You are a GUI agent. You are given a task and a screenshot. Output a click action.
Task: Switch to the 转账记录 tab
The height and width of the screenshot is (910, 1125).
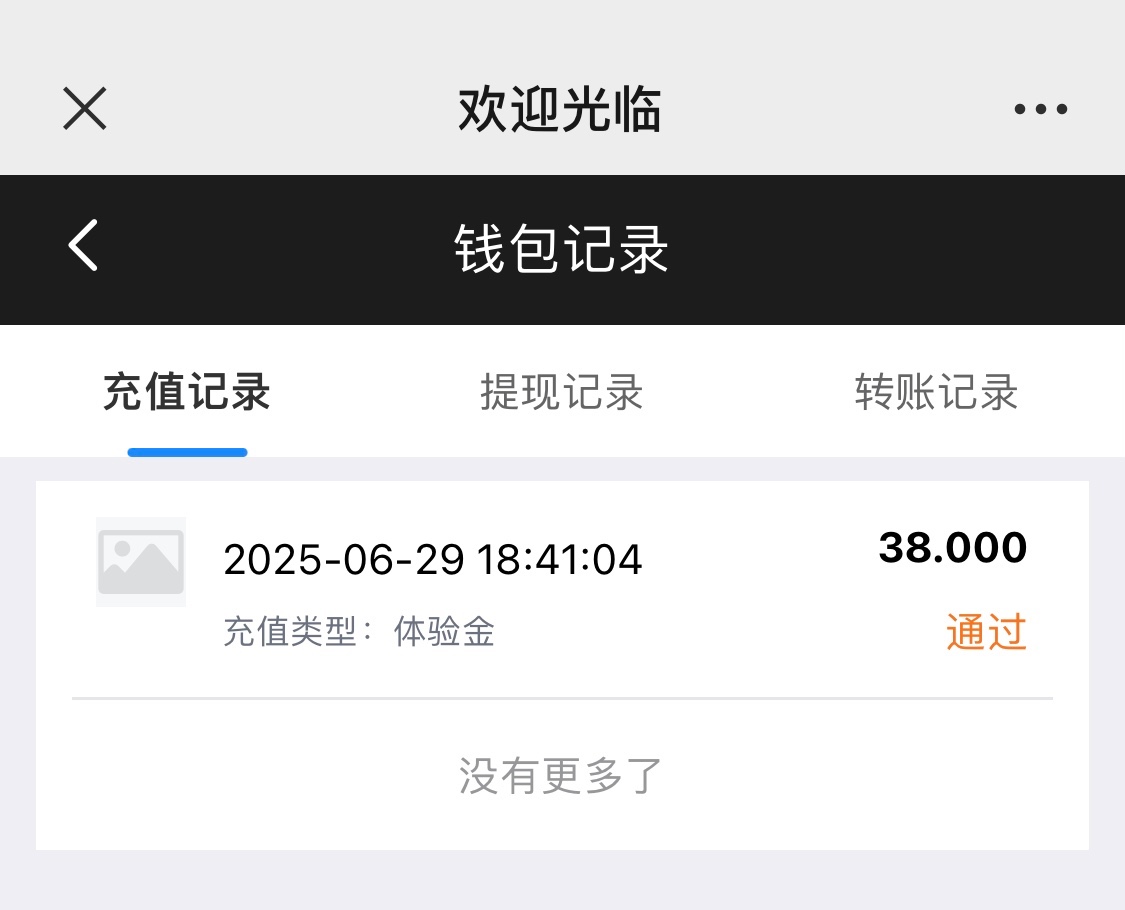[x=936, y=393]
